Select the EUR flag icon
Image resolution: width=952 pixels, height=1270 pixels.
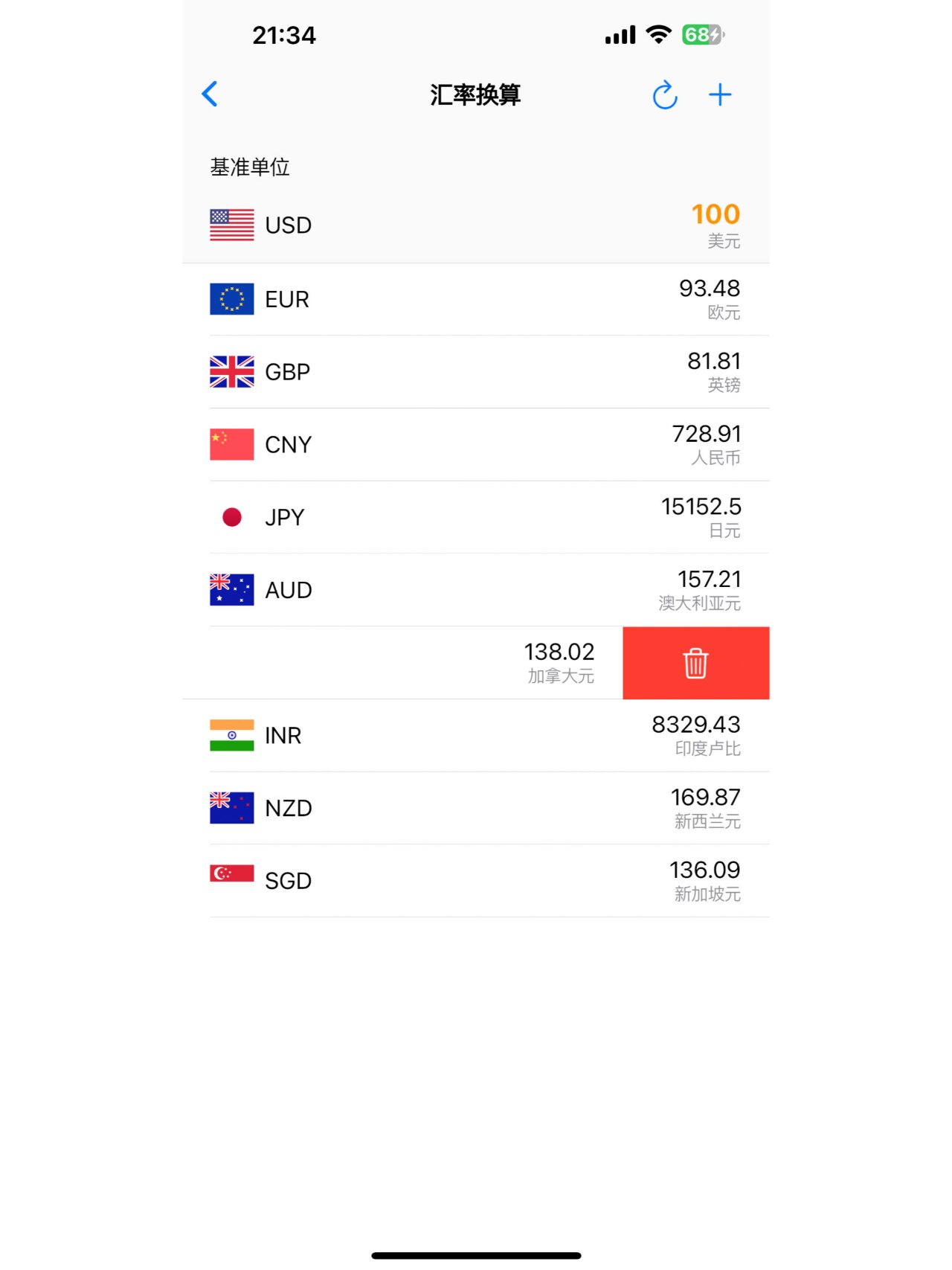(x=231, y=298)
